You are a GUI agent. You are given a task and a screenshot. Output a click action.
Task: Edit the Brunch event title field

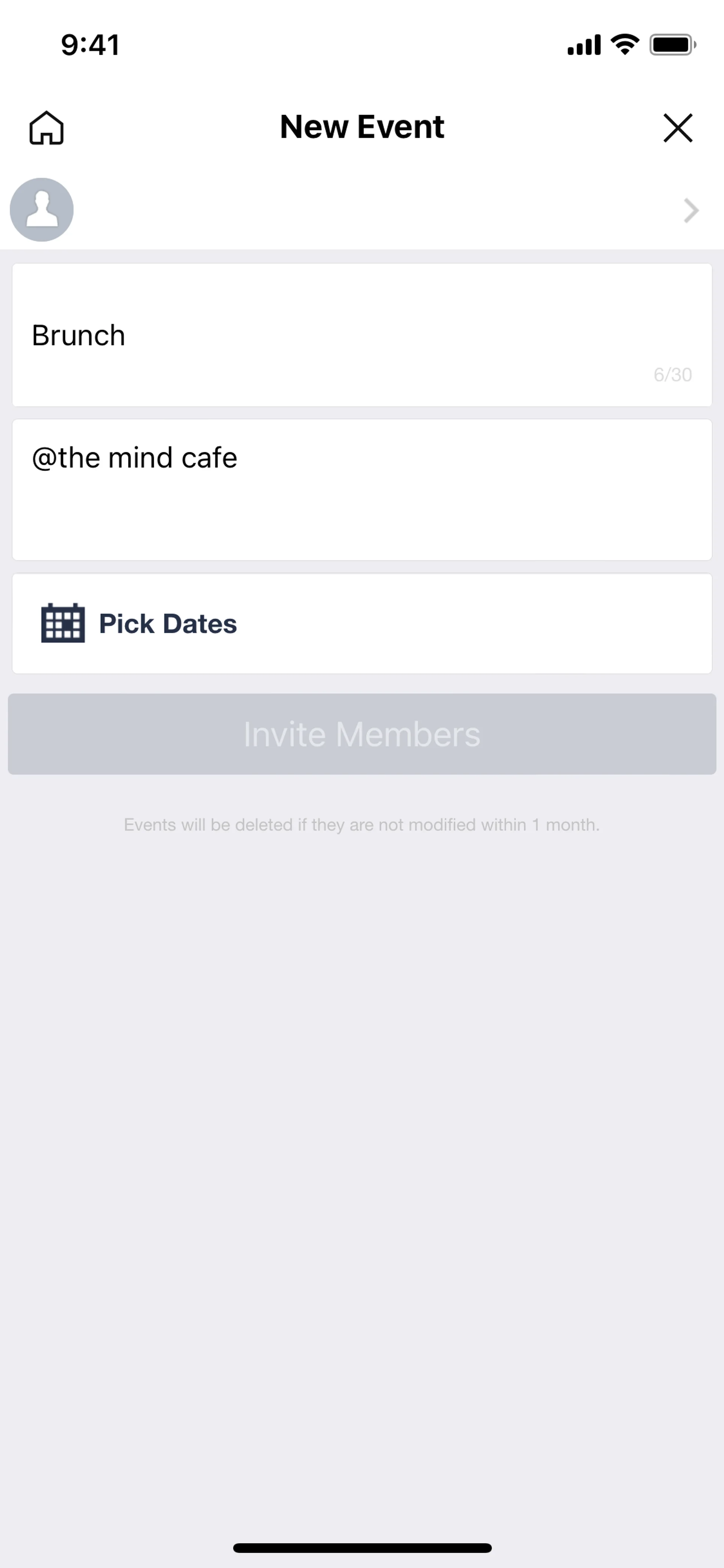coord(361,335)
